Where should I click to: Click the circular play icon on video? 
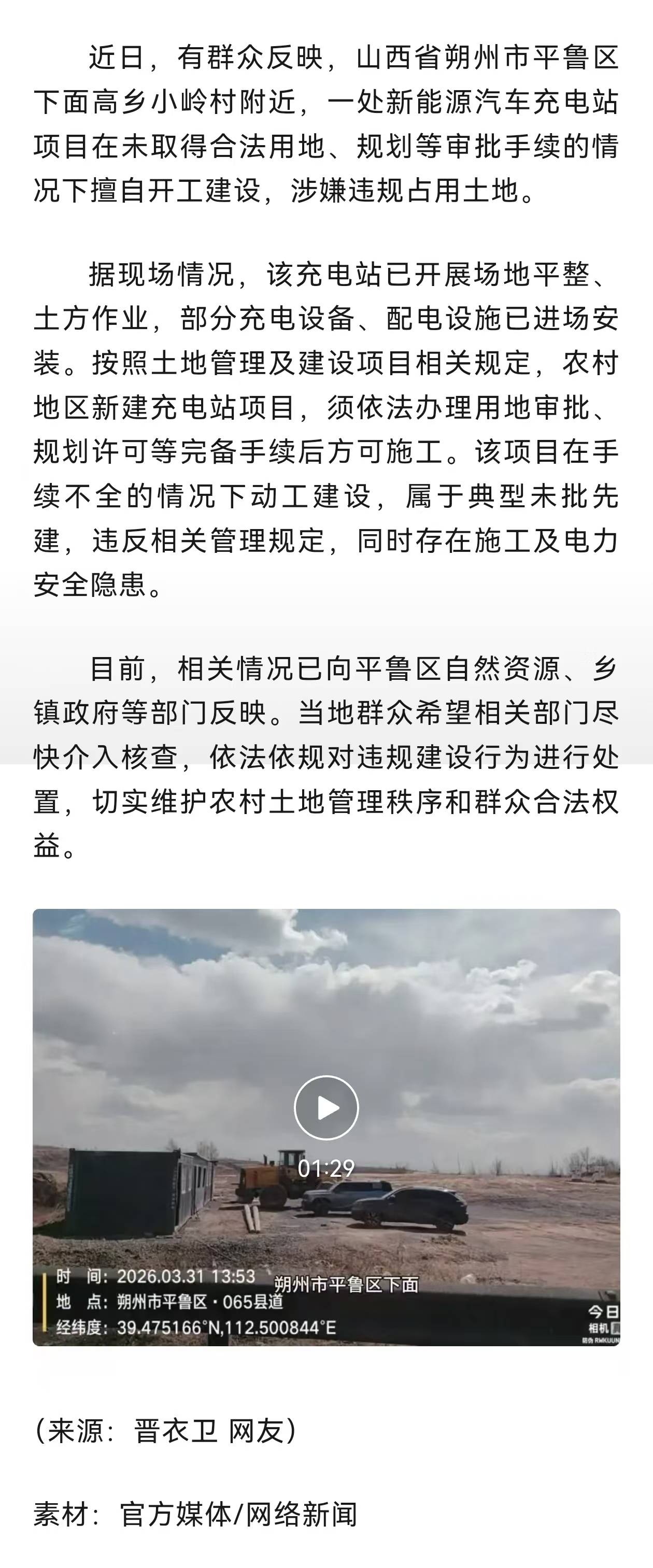pos(329,1107)
